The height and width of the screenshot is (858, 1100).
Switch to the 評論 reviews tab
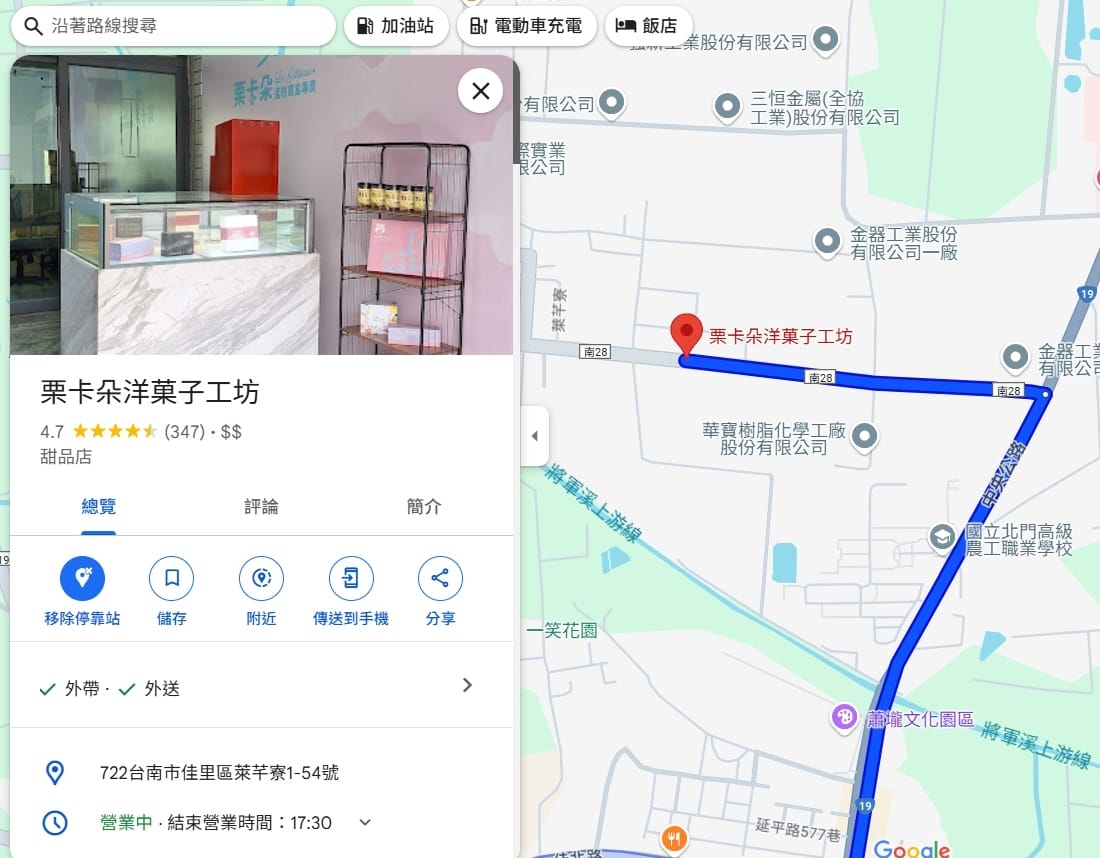[261, 507]
